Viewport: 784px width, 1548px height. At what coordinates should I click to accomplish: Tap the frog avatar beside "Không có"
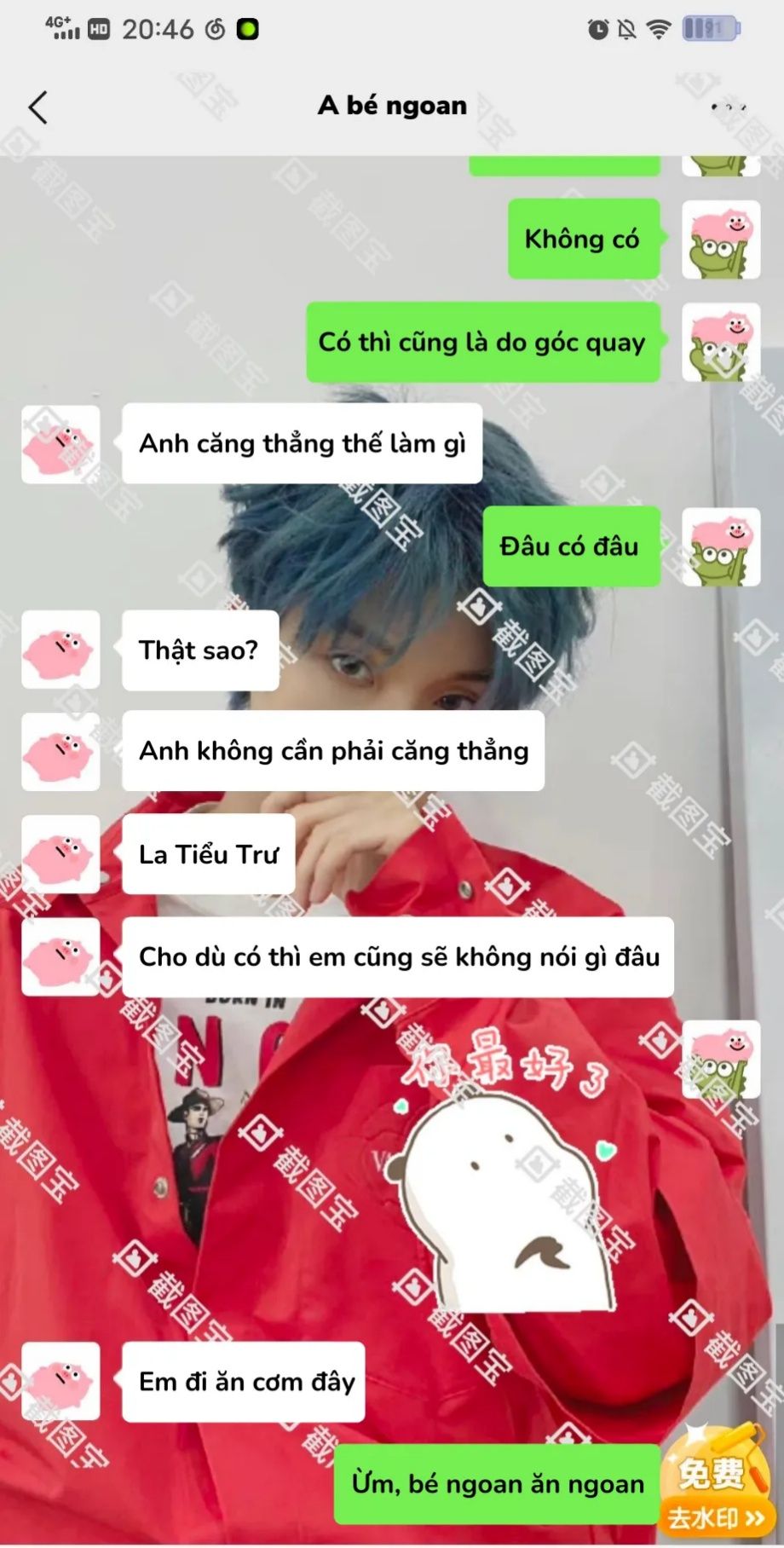[720, 240]
